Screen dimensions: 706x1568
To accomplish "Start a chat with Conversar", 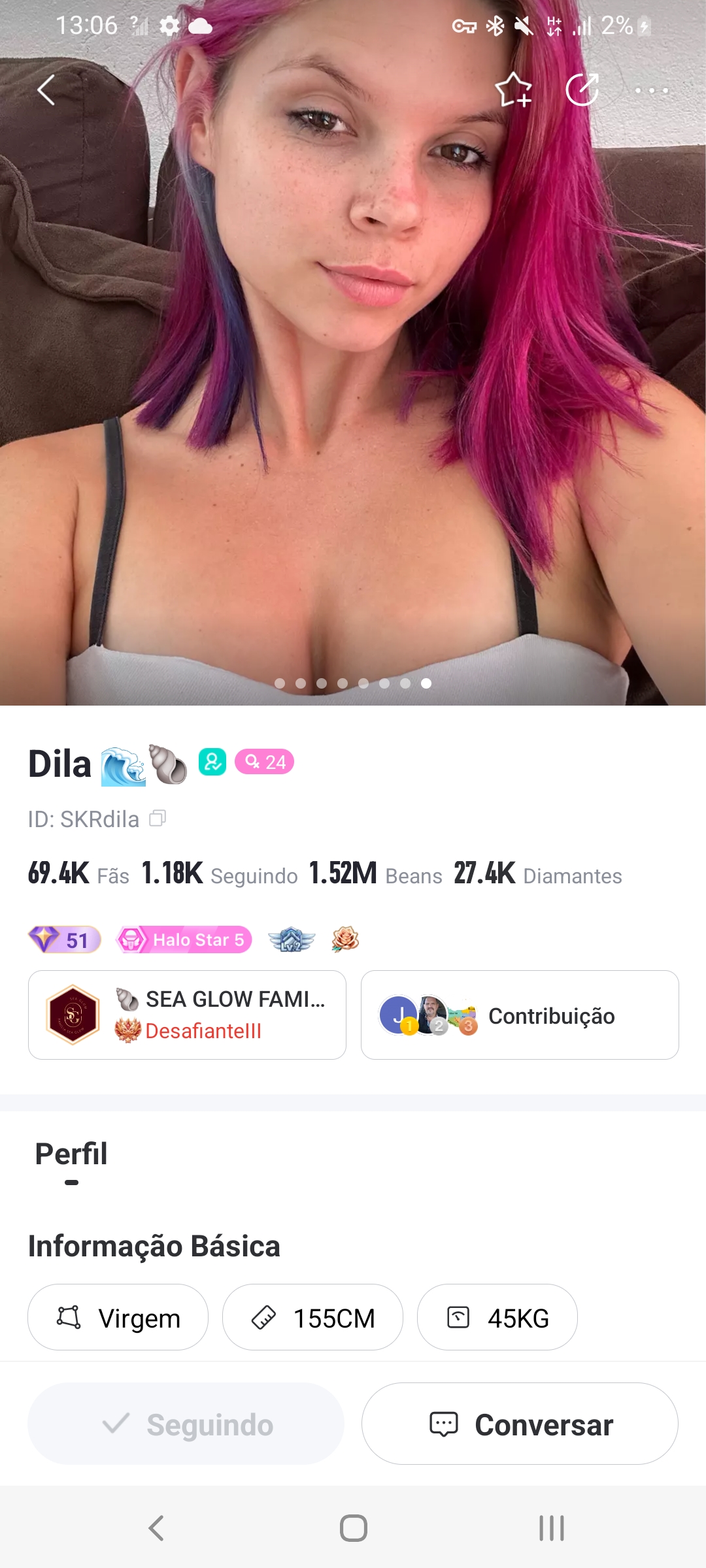I will [x=520, y=1424].
